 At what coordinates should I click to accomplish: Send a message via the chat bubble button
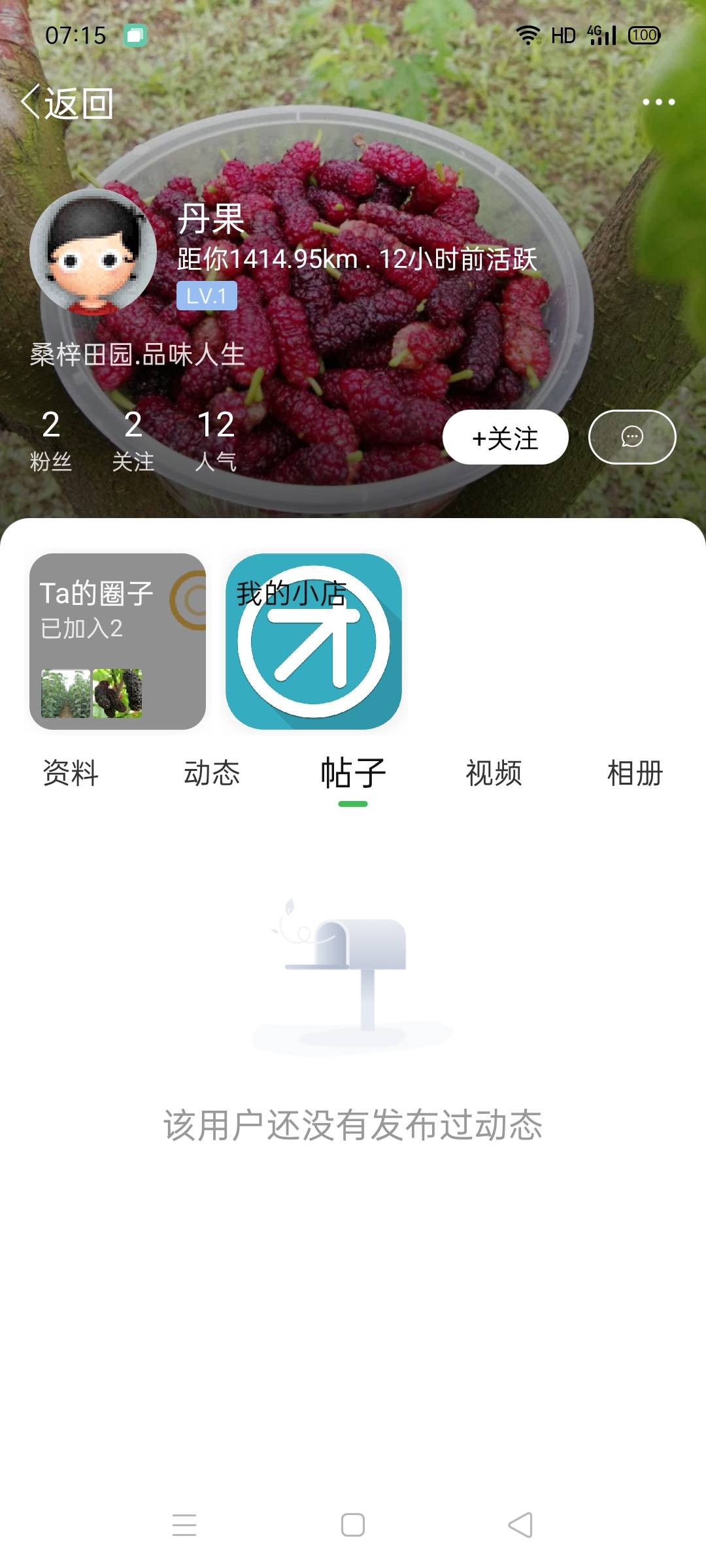click(x=632, y=437)
